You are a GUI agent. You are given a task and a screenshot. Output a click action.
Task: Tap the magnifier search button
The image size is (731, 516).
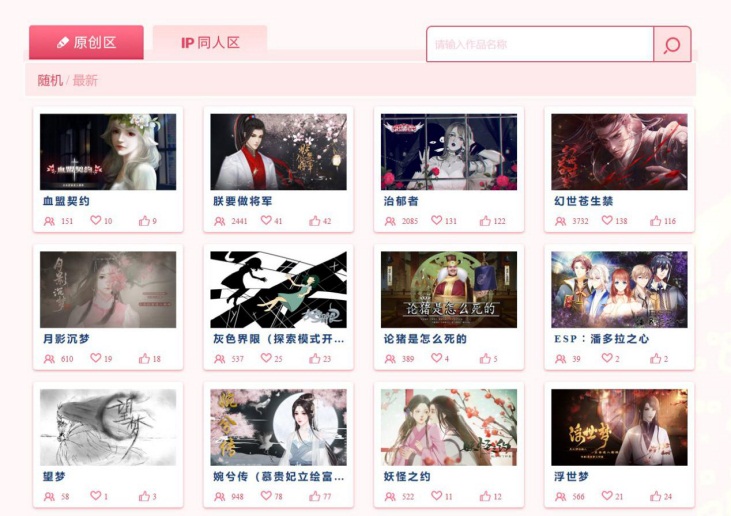(672, 45)
